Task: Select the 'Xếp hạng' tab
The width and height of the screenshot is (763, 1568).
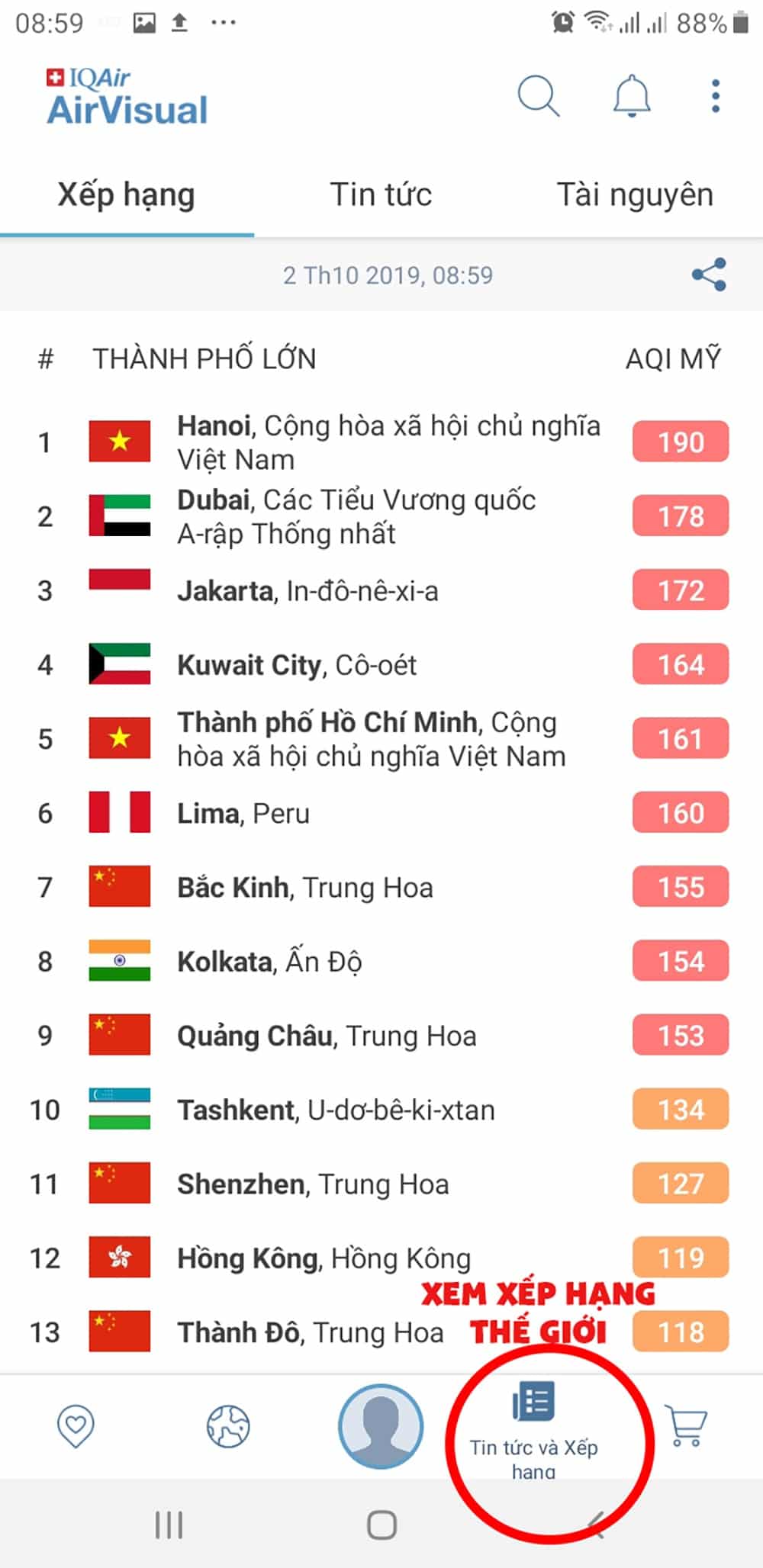Action: click(x=127, y=194)
